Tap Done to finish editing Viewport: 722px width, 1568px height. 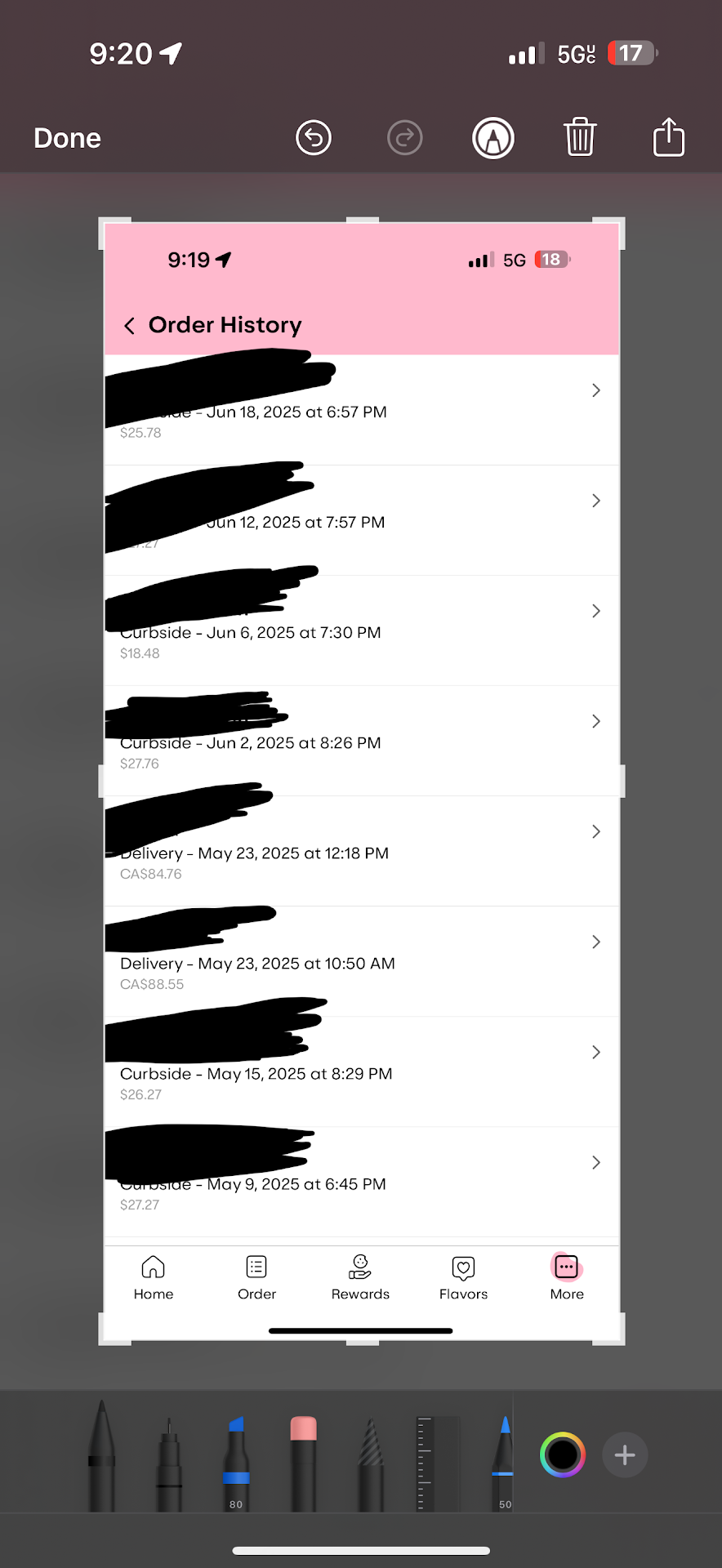tap(67, 138)
